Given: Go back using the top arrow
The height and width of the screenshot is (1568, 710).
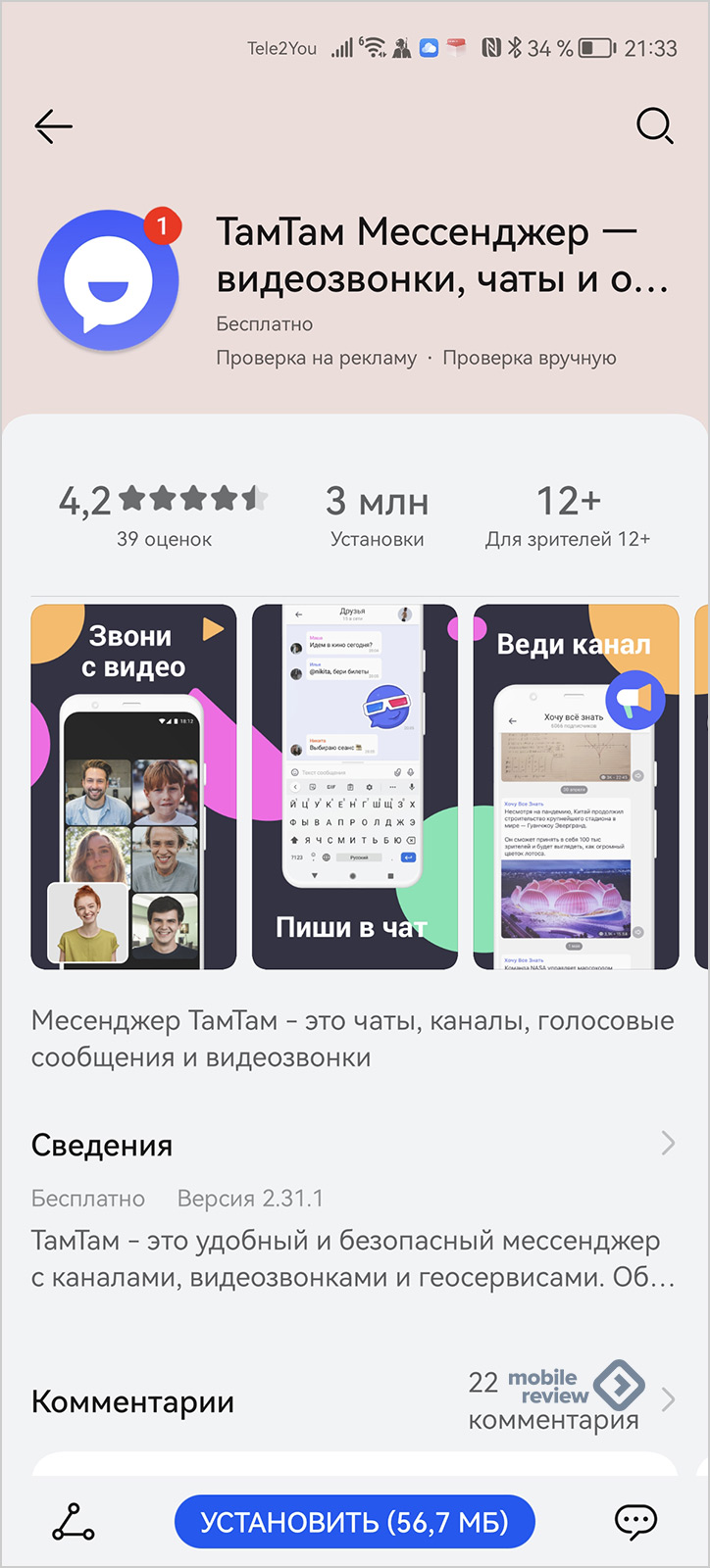Looking at the screenshot, I should pyautogui.click(x=54, y=126).
